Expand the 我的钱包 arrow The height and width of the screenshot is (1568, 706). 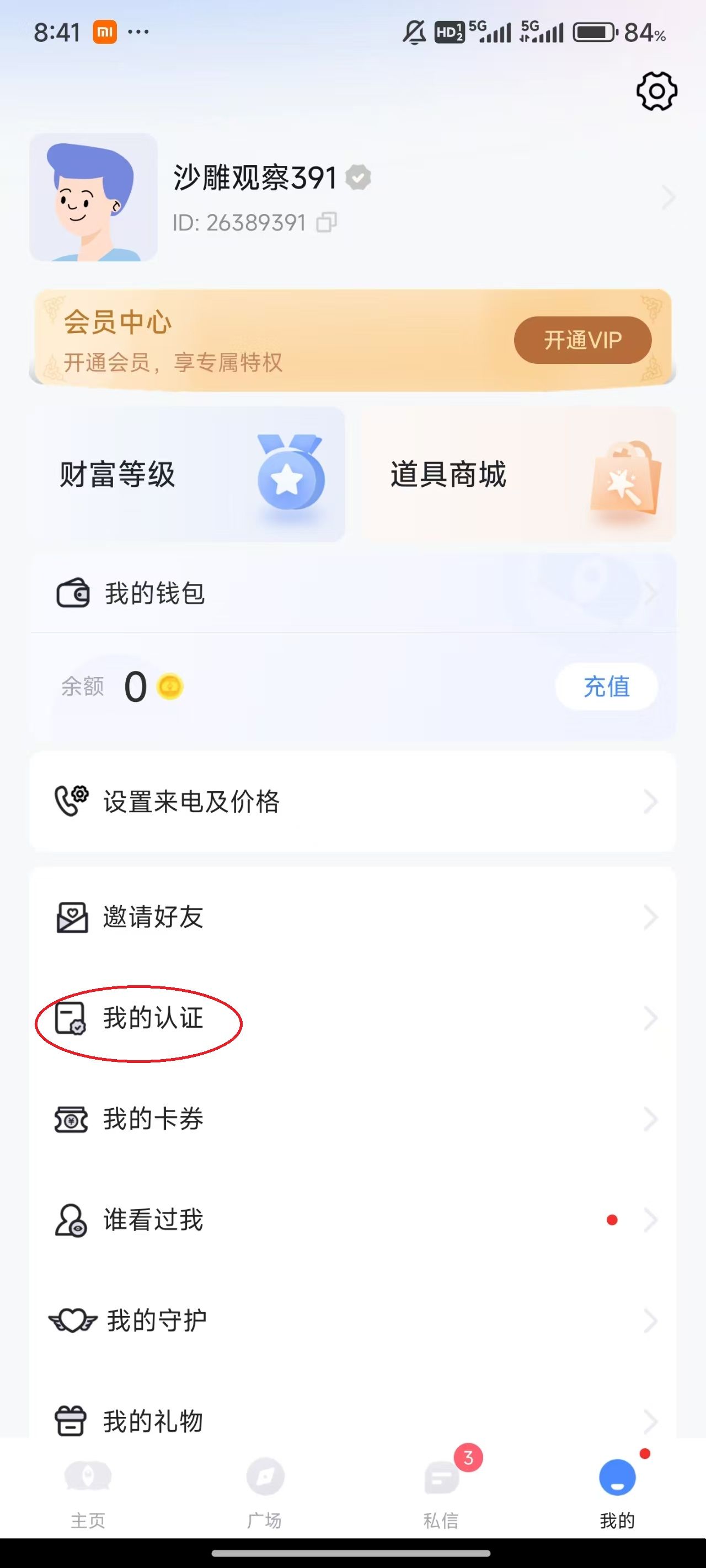(x=651, y=593)
